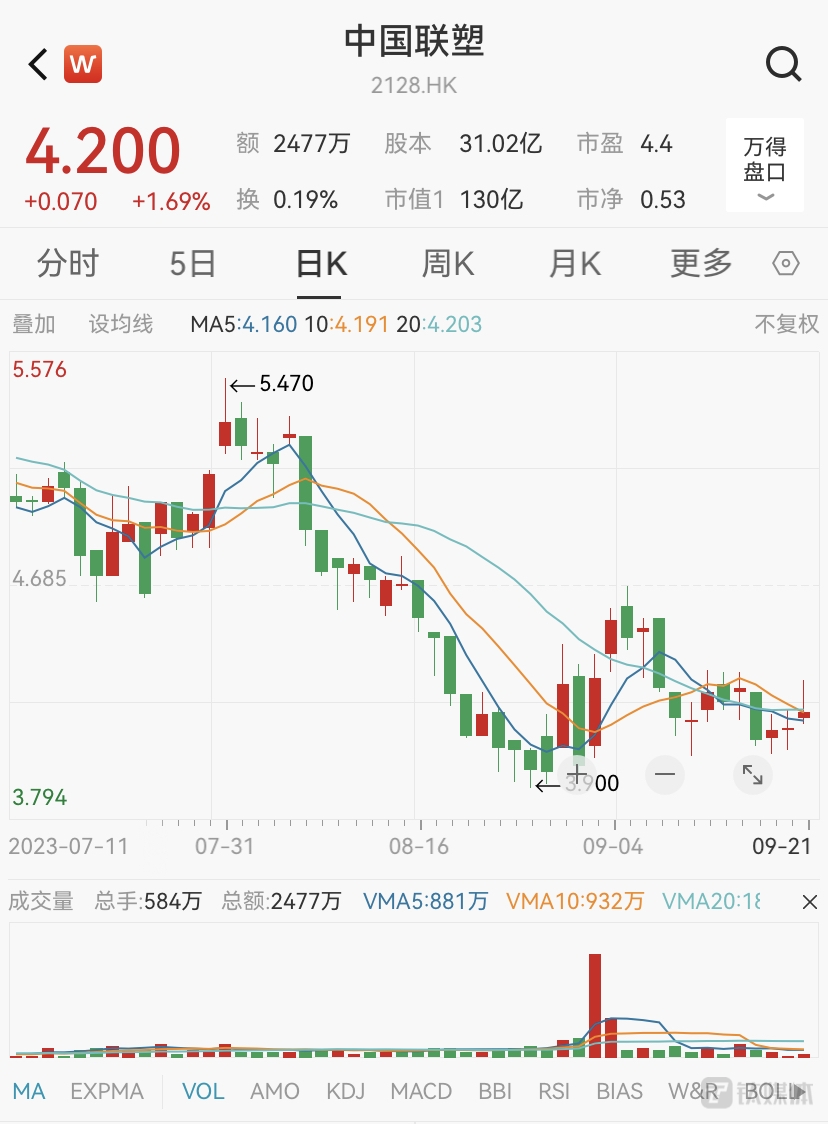Open chart settings hexagon icon
This screenshot has height=1124, width=828.
[786, 264]
